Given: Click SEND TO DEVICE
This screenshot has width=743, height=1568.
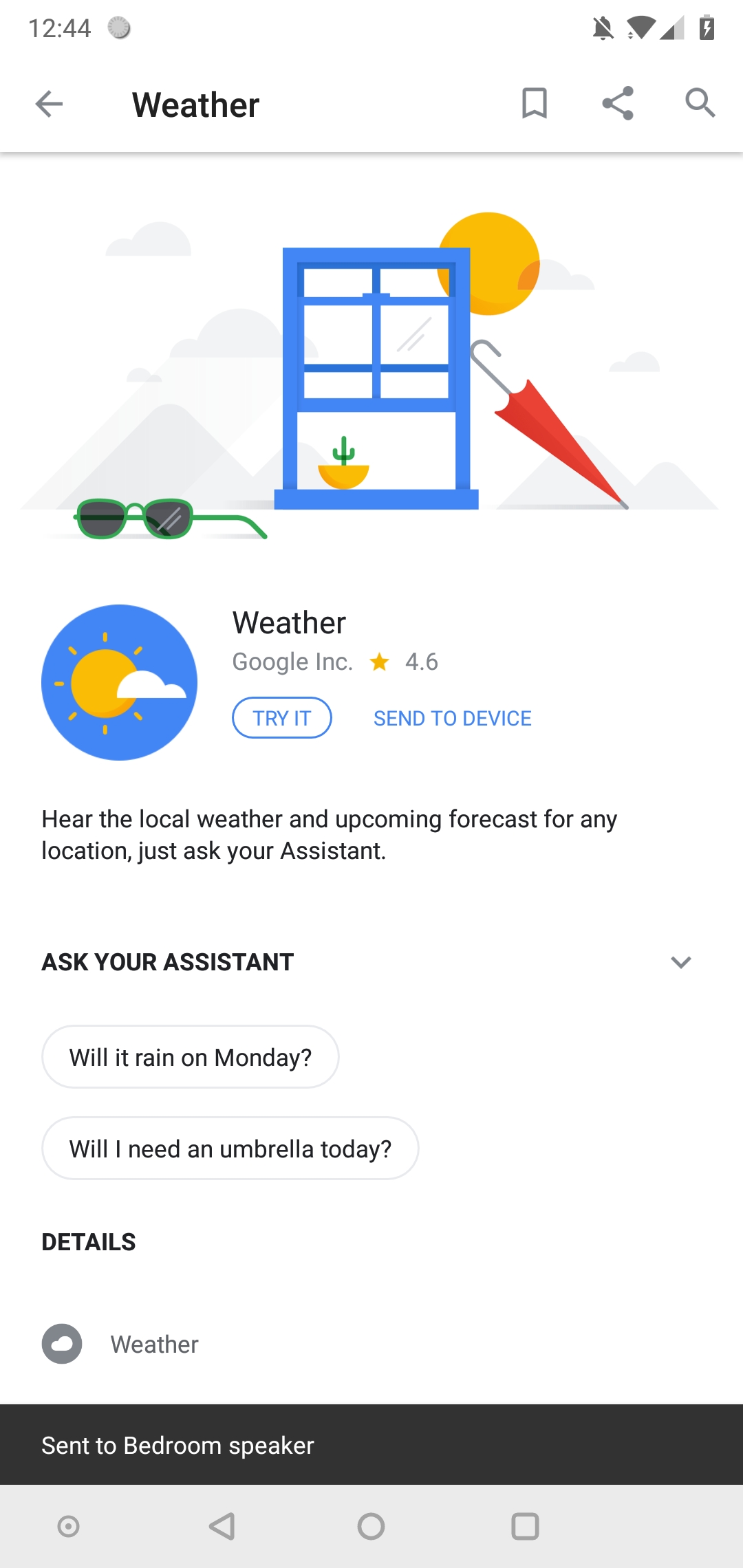Looking at the screenshot, I should coord(452,718).
